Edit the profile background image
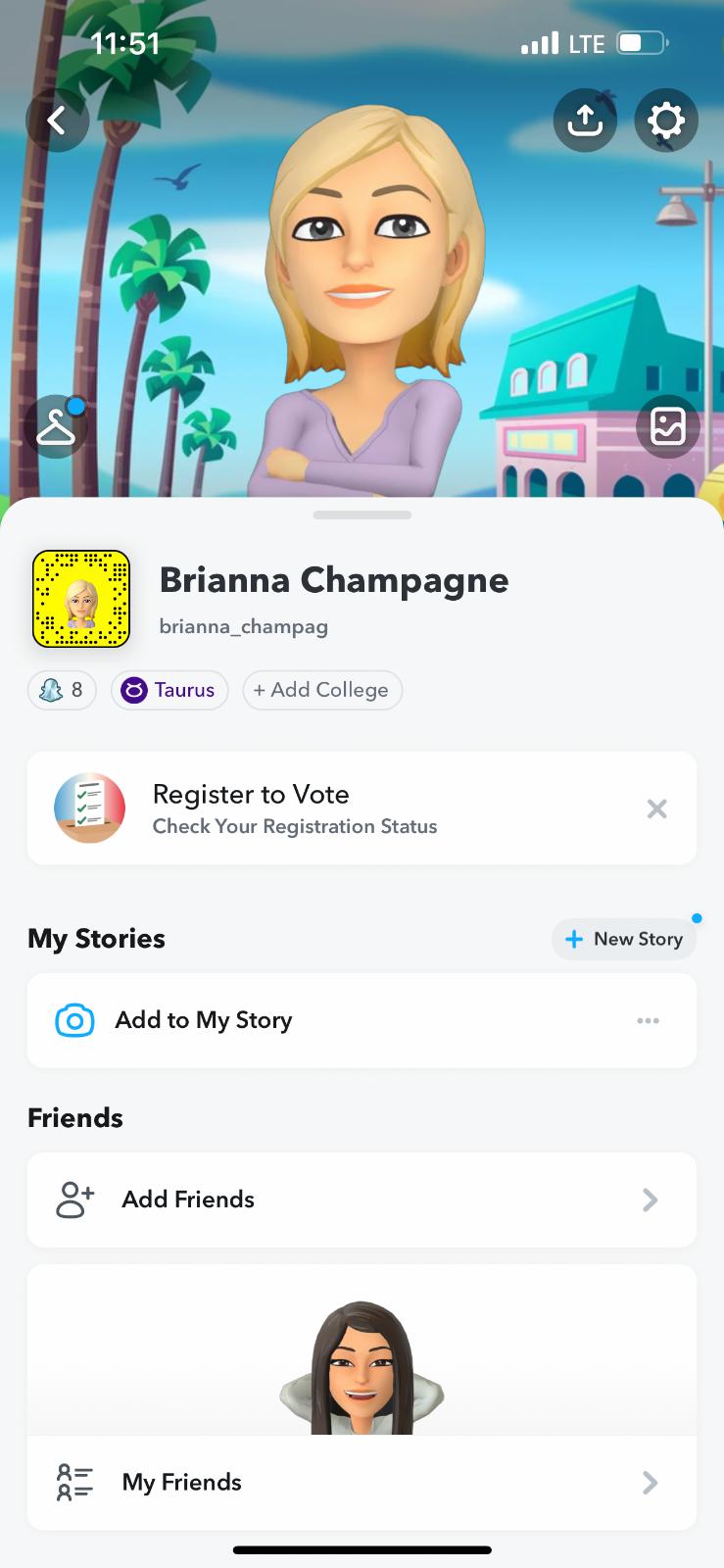 tap(667, 426)
